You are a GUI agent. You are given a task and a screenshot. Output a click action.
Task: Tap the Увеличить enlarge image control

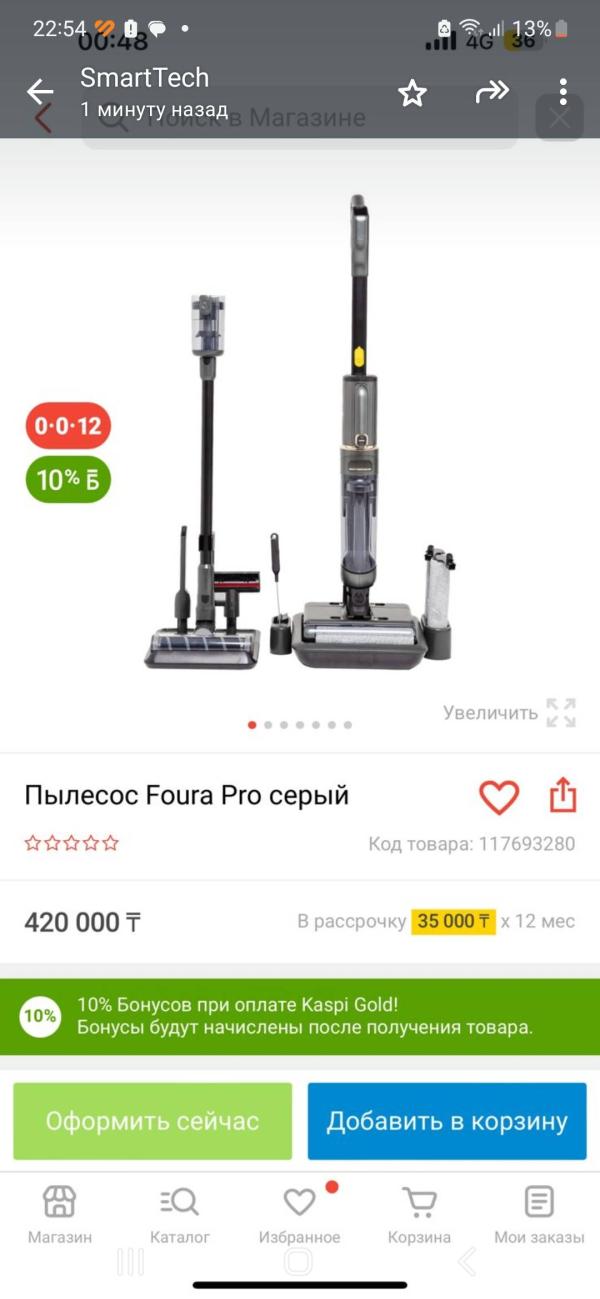510,713
